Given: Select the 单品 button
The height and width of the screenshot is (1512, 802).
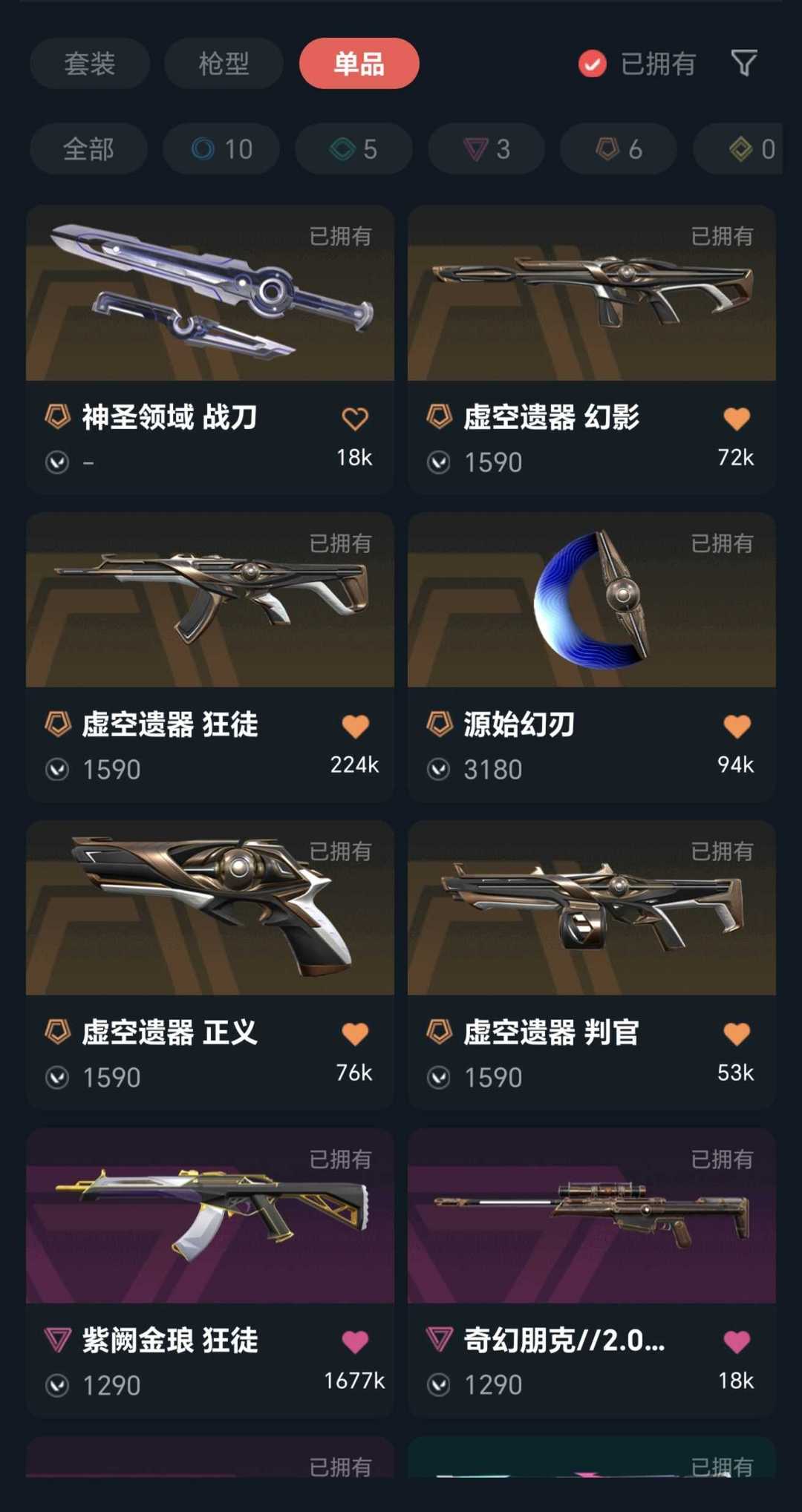Looking at the screenshot, I should (x=359, y=64).
